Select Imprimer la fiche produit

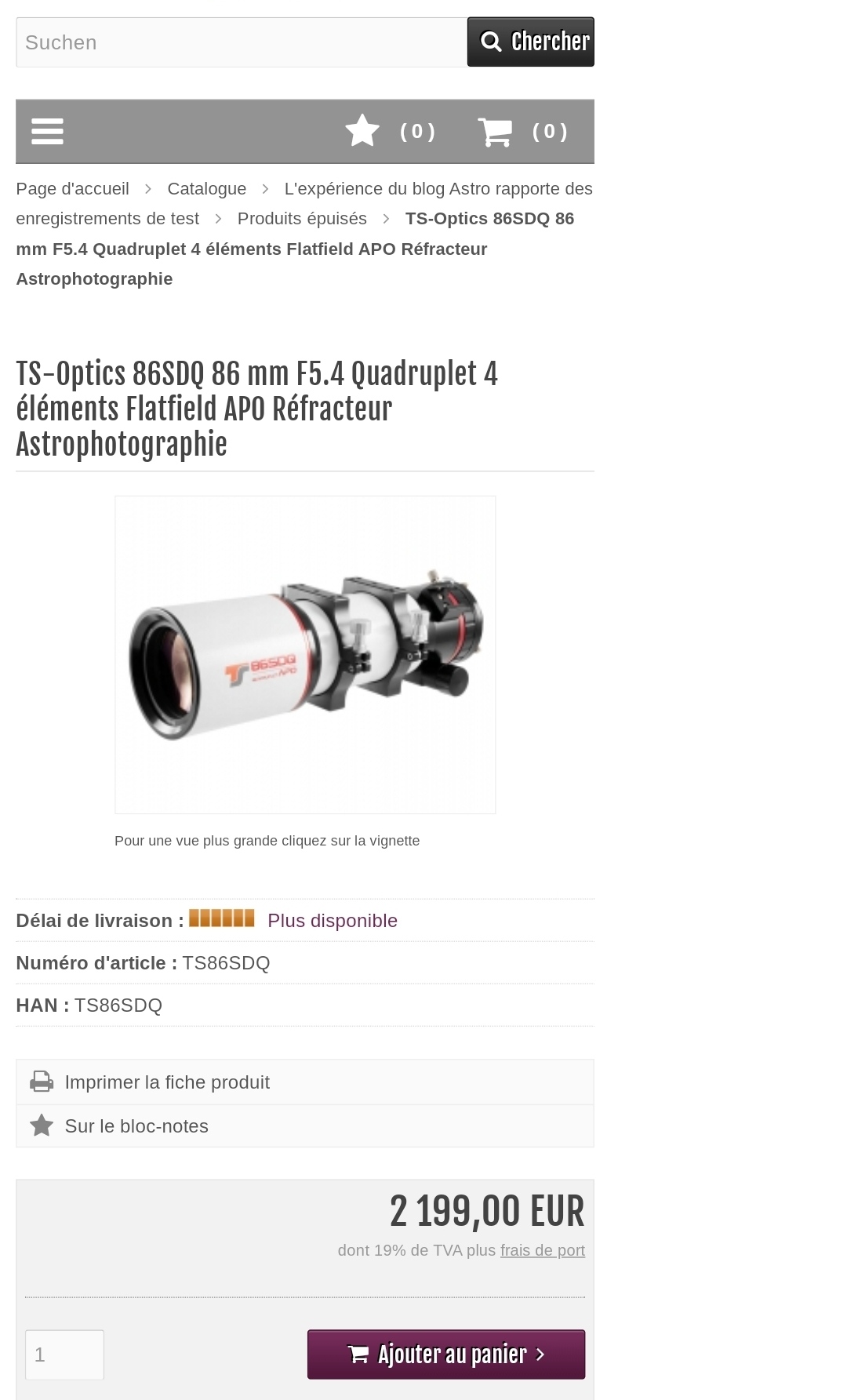166,1082
